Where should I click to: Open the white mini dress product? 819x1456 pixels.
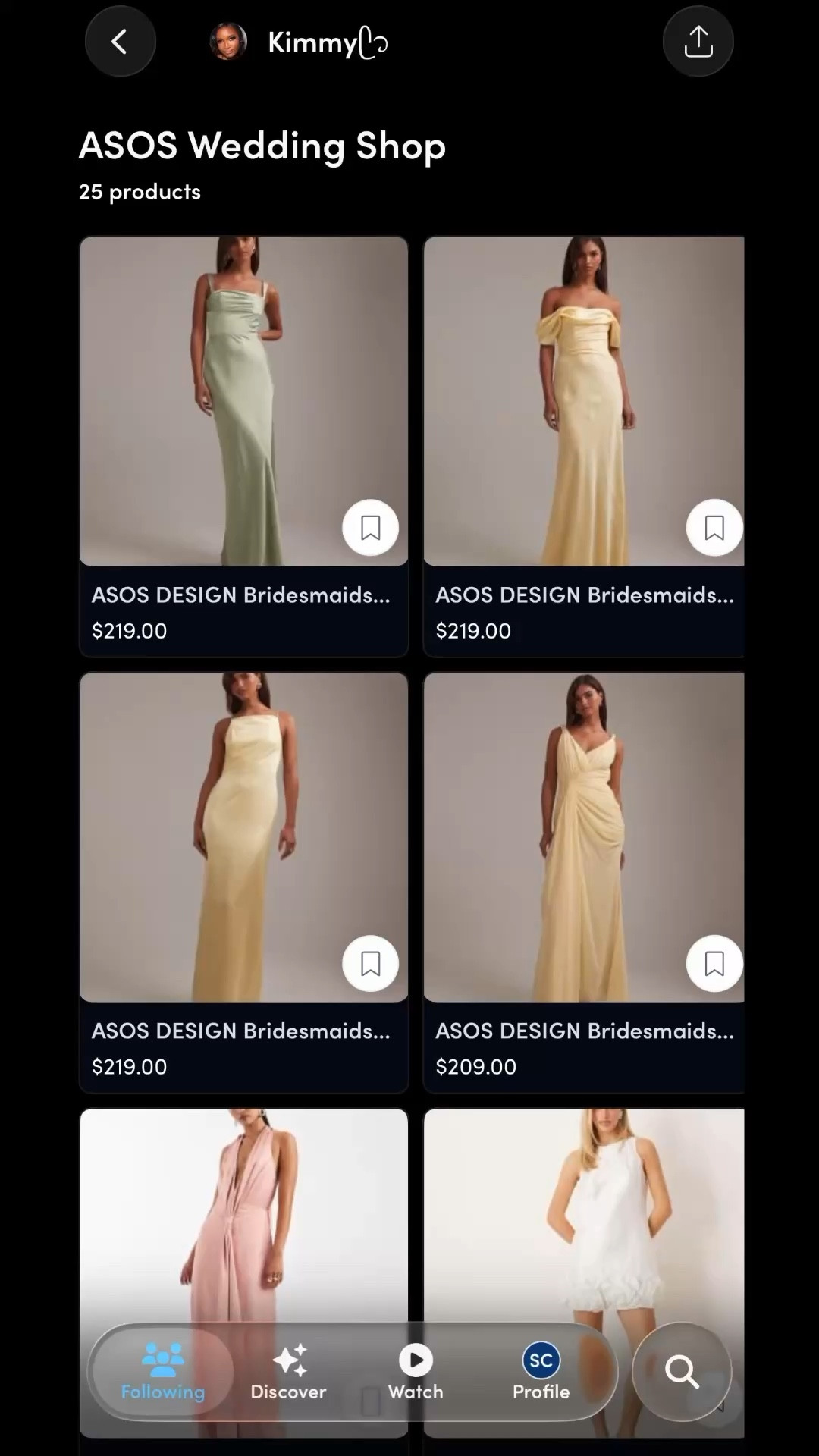584,1213
